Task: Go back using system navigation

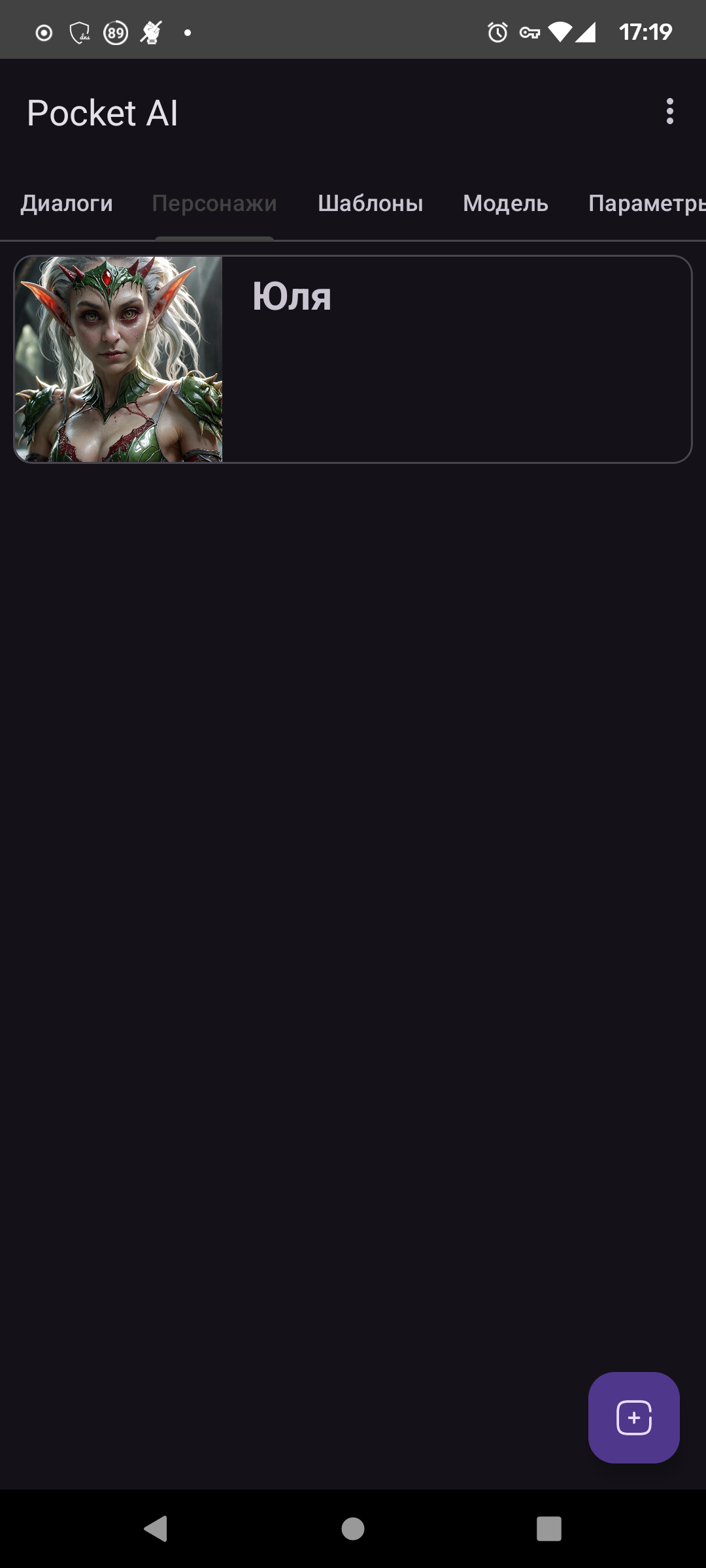Action: click(x=156, y=1529)
